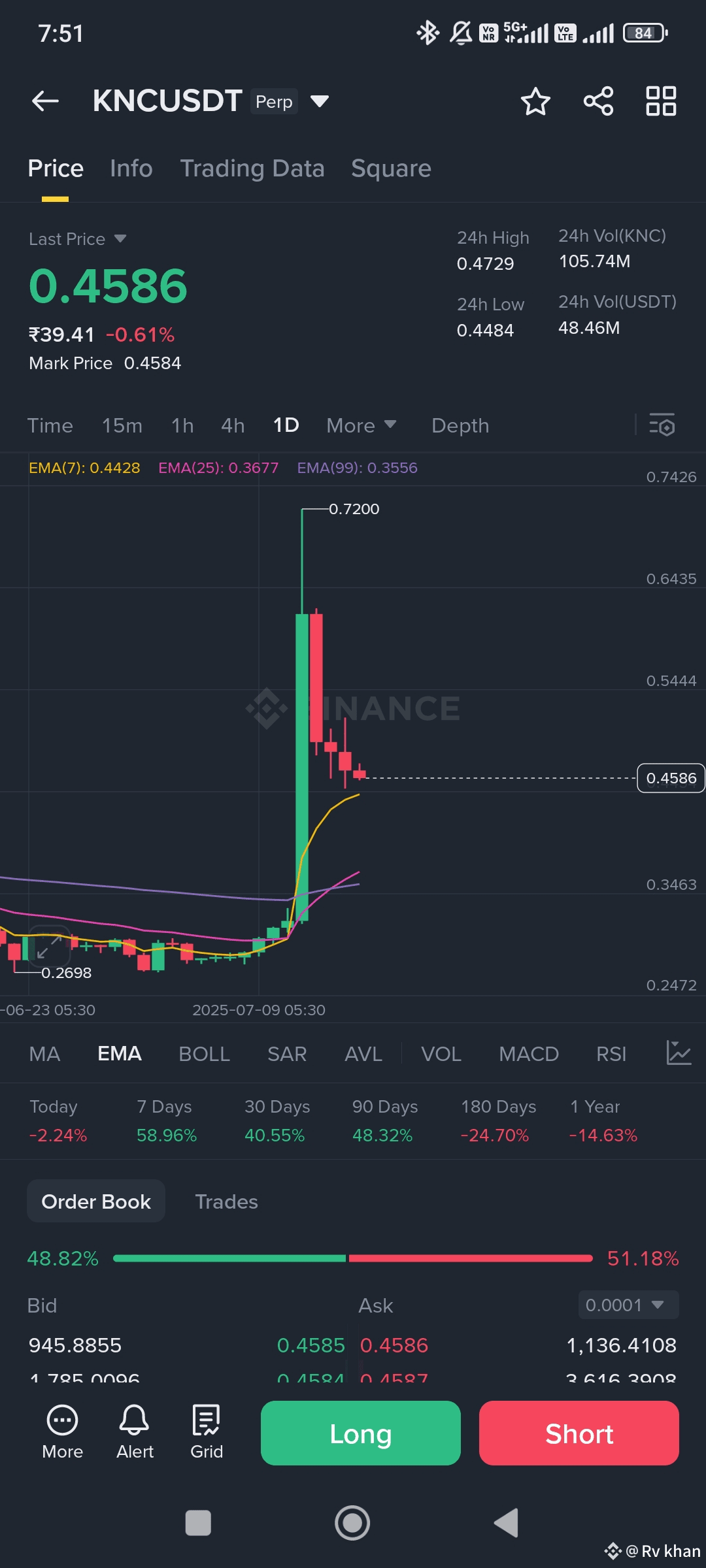
Task: Open the grid layout menu icon
Action: [661, 101]
